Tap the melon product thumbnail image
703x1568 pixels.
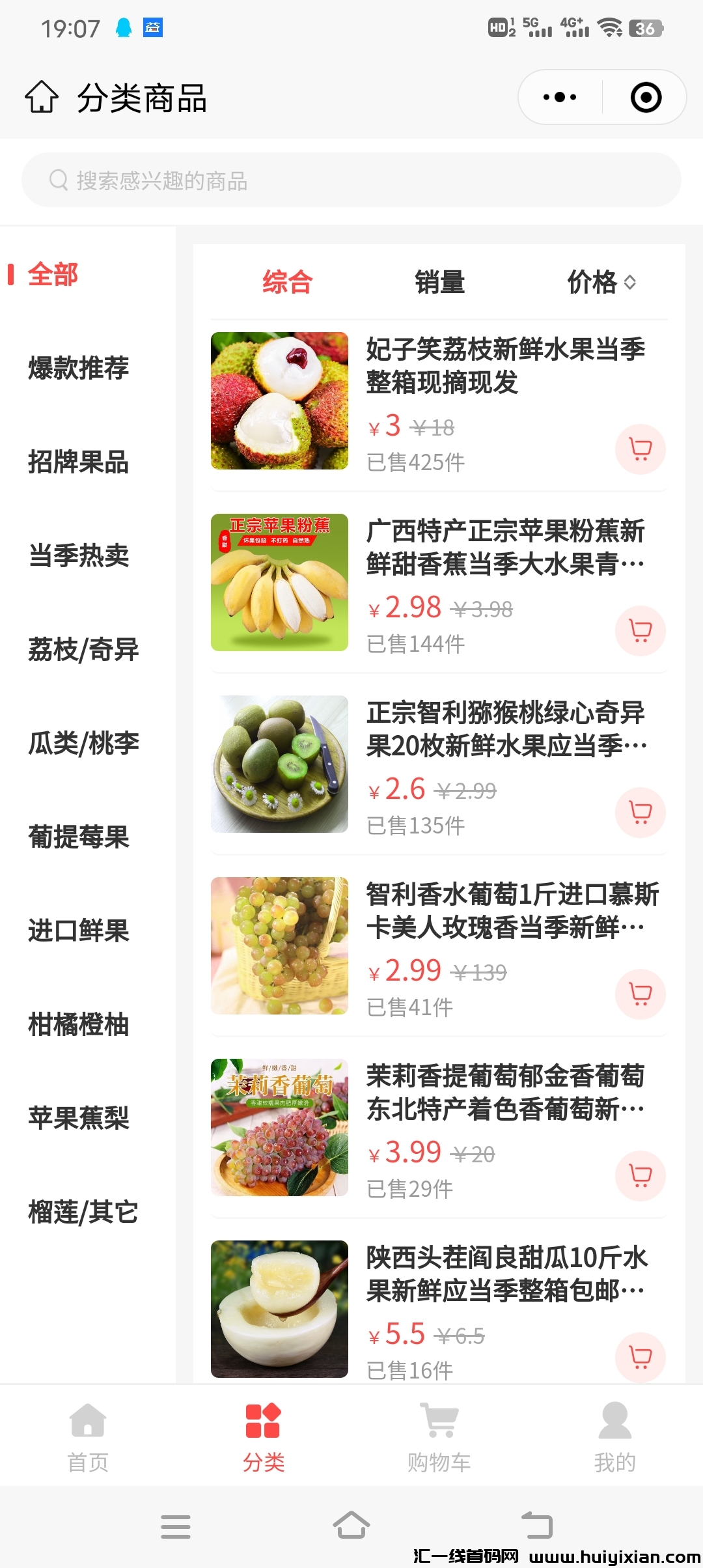279,1310
